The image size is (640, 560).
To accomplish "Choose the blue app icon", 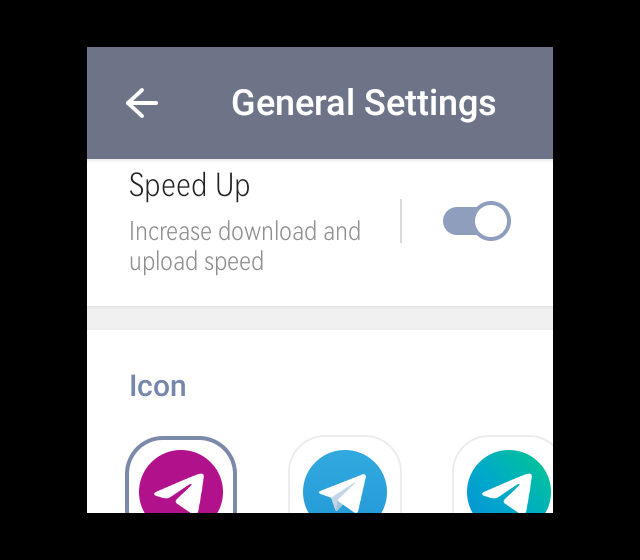I will 344,482.
